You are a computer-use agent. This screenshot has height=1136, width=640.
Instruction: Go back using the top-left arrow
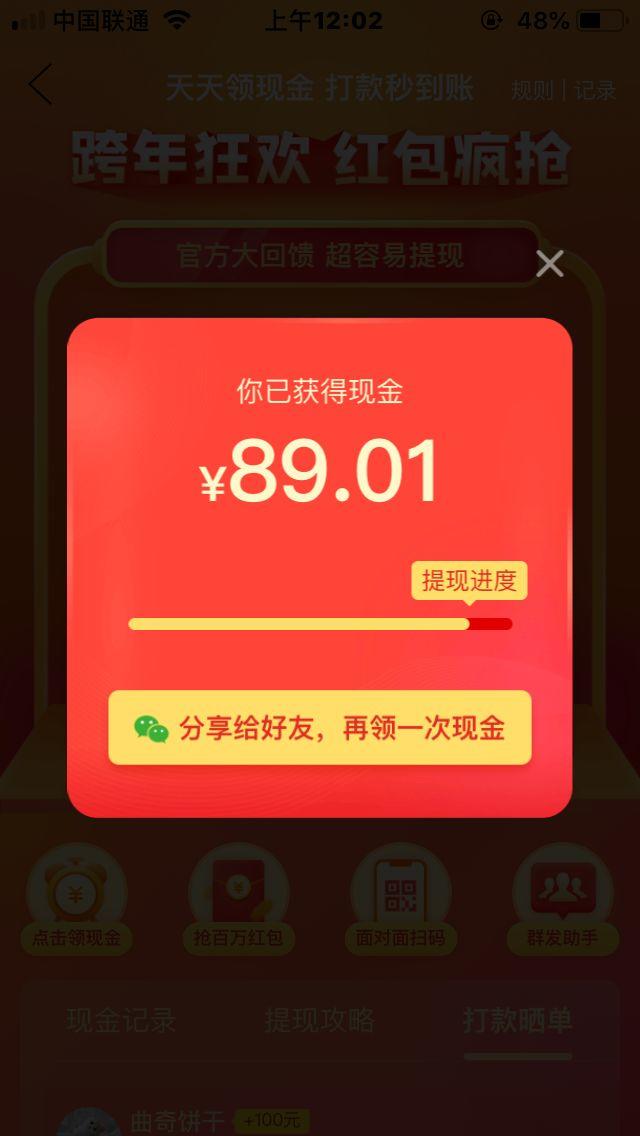tap(40, 86)
